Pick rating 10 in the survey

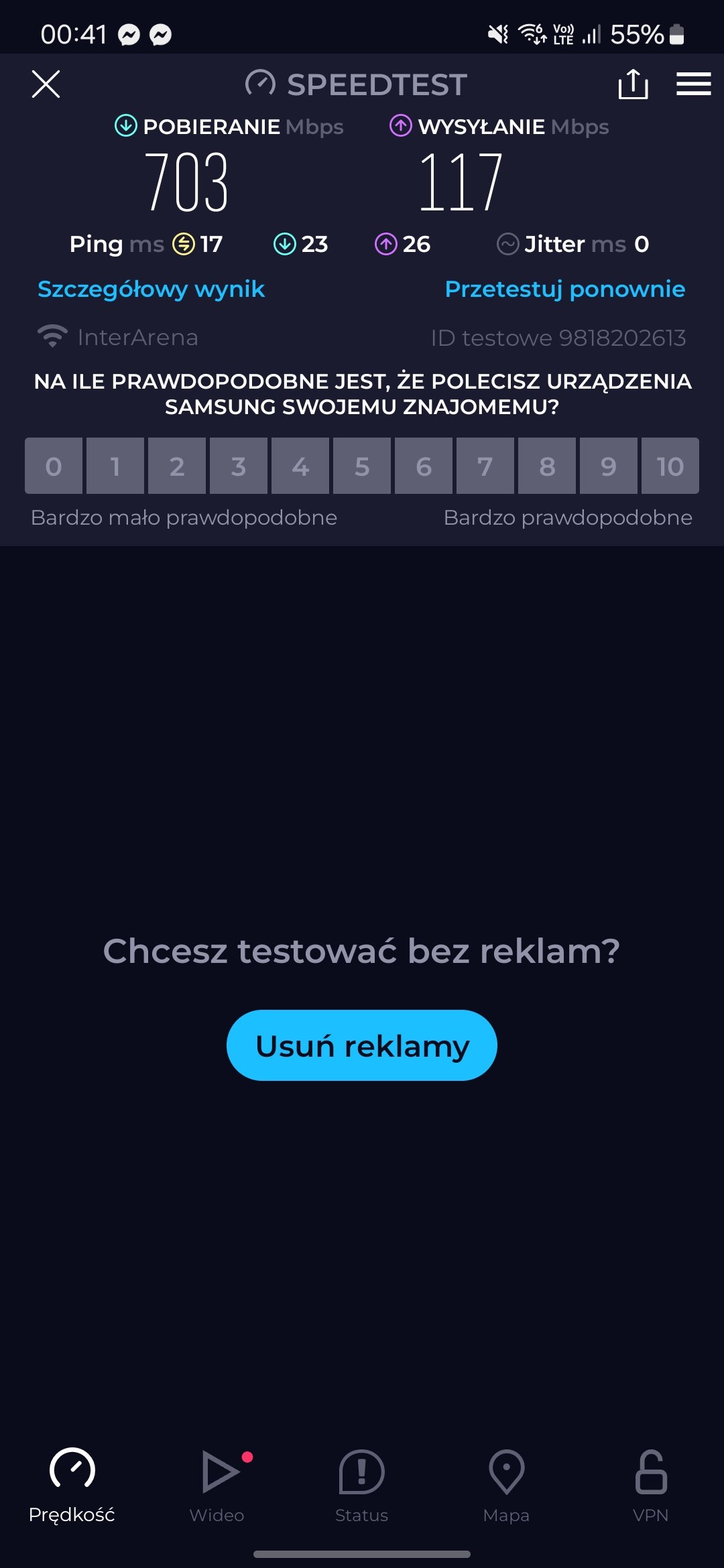(x=670, y=466)
